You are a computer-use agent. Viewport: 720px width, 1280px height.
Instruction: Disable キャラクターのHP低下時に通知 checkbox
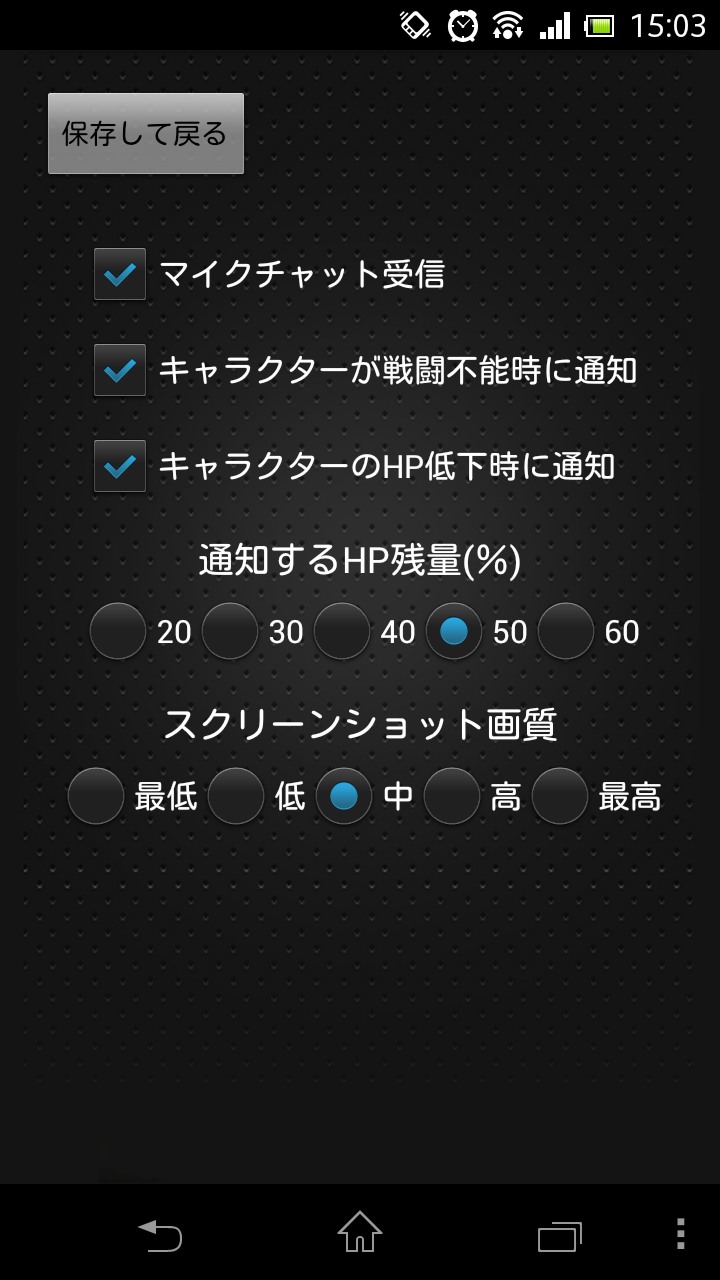120,466
